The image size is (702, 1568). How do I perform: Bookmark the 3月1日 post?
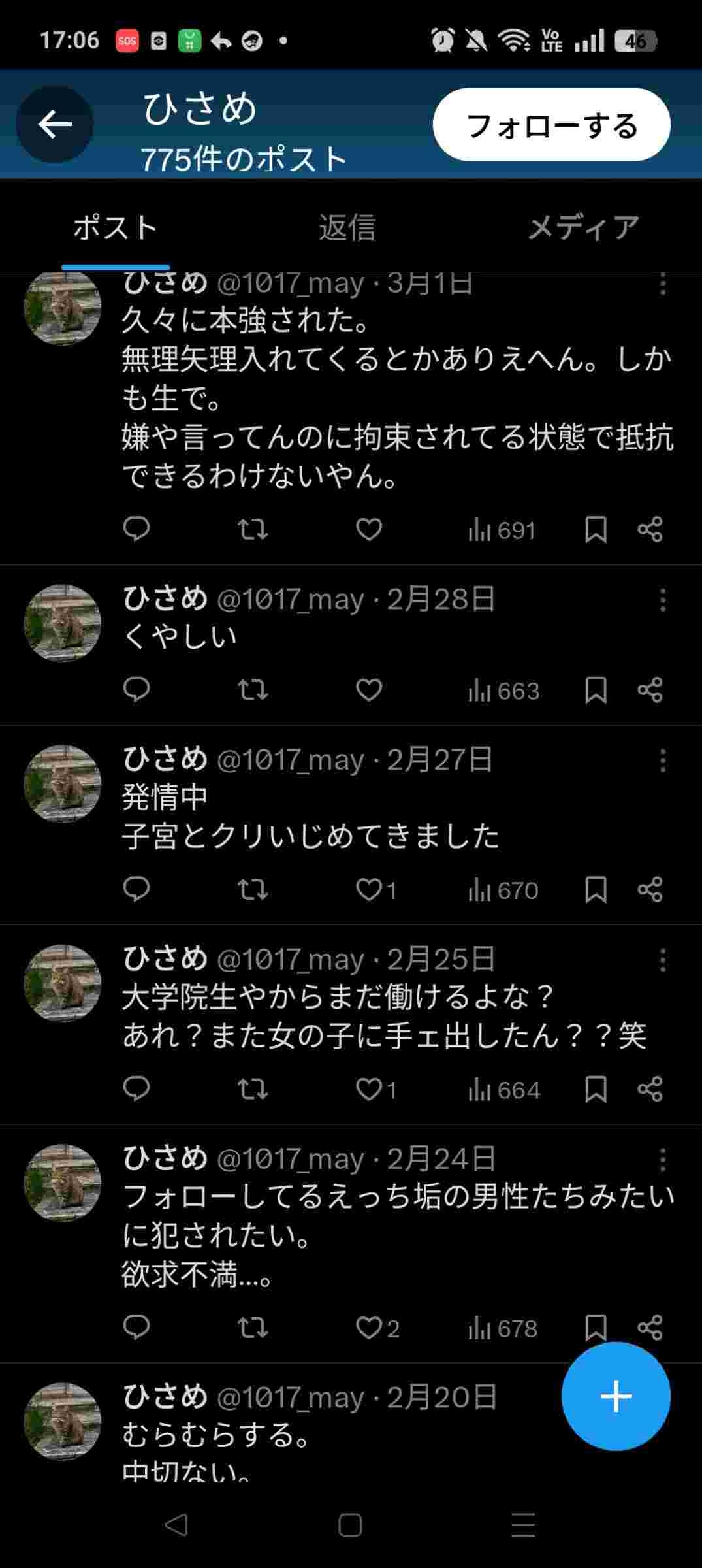(596, 529)
